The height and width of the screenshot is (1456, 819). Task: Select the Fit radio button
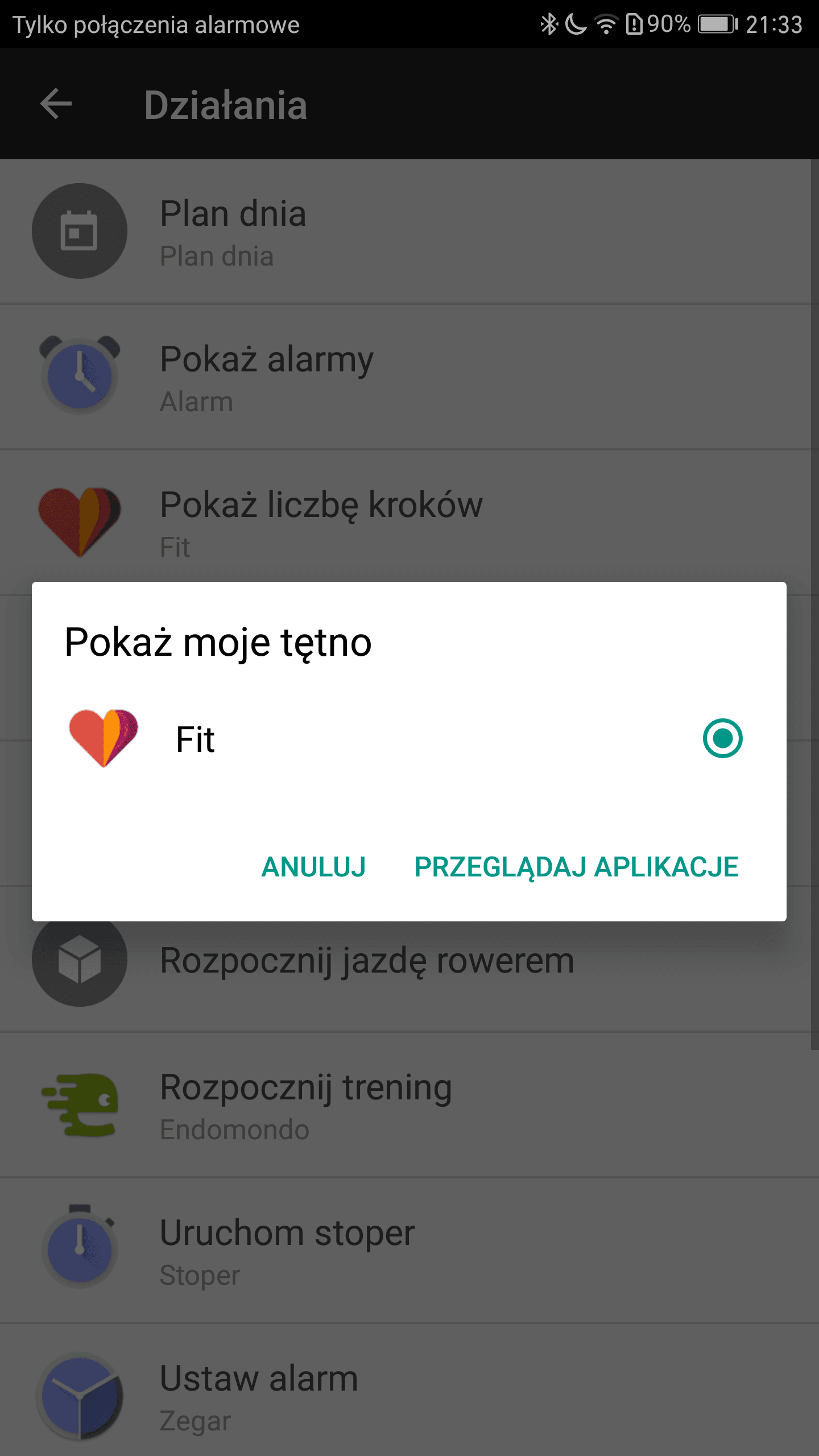click(x=722, y=738)
